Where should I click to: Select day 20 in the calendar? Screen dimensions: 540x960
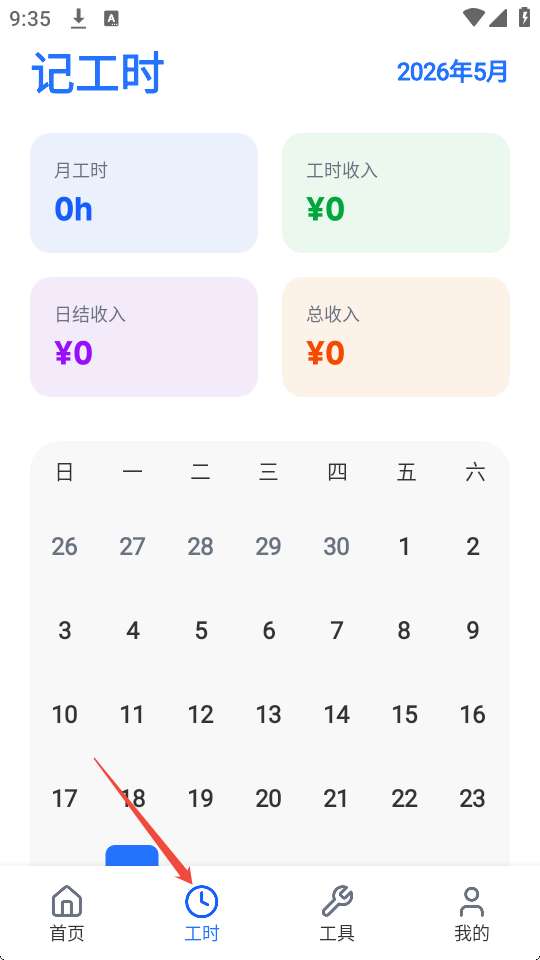tap(269, 798)
